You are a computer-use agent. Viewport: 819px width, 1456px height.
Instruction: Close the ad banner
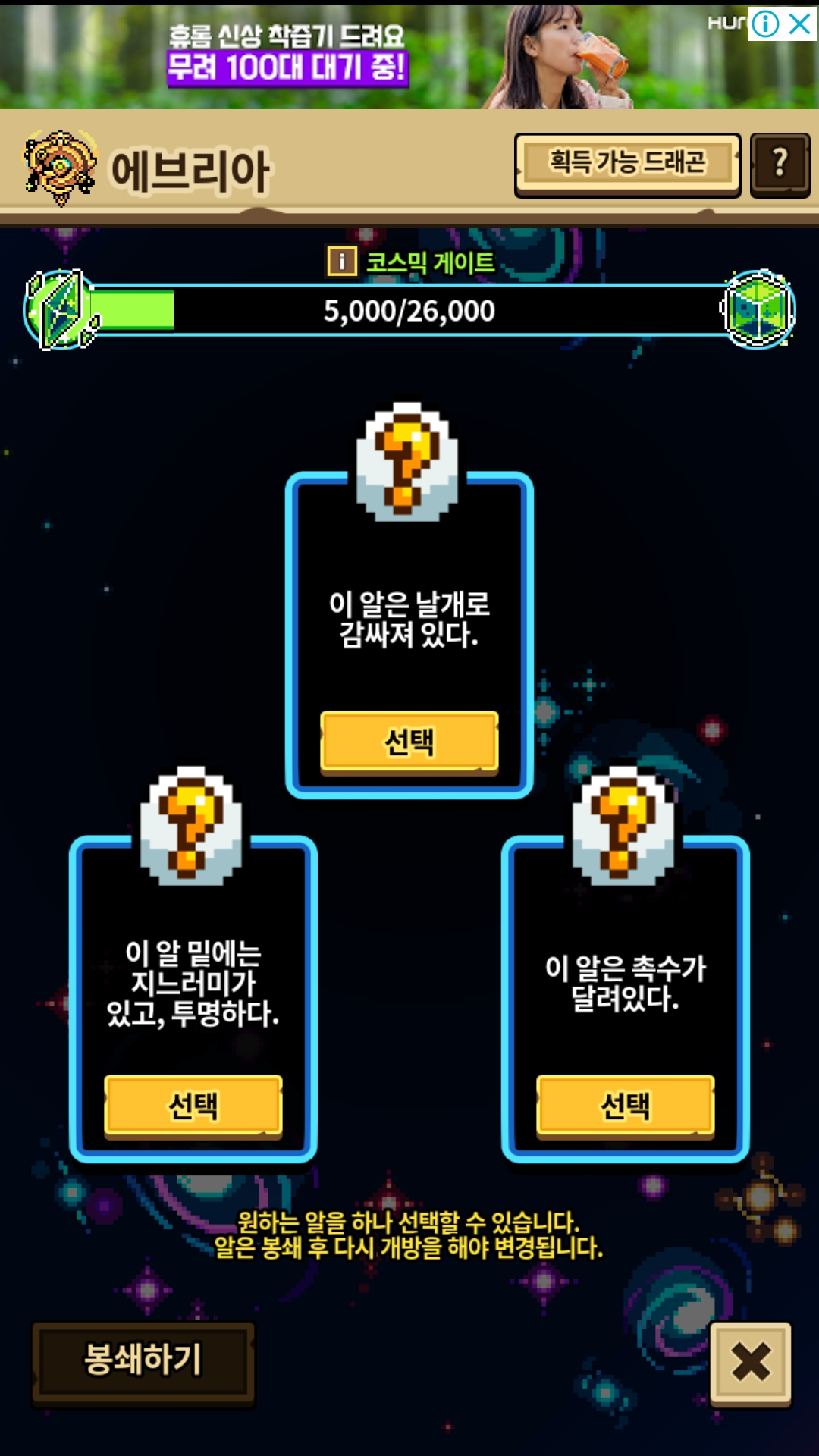click(800, 24)
